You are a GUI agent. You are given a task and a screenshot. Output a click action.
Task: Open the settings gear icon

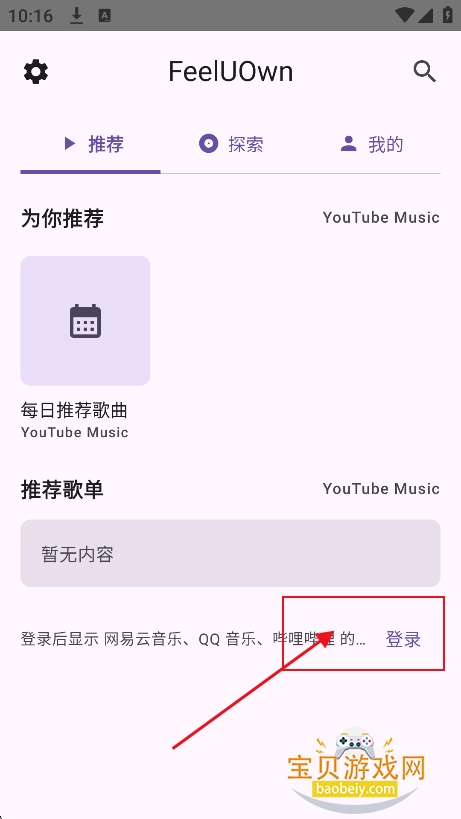tap(36, 72)
